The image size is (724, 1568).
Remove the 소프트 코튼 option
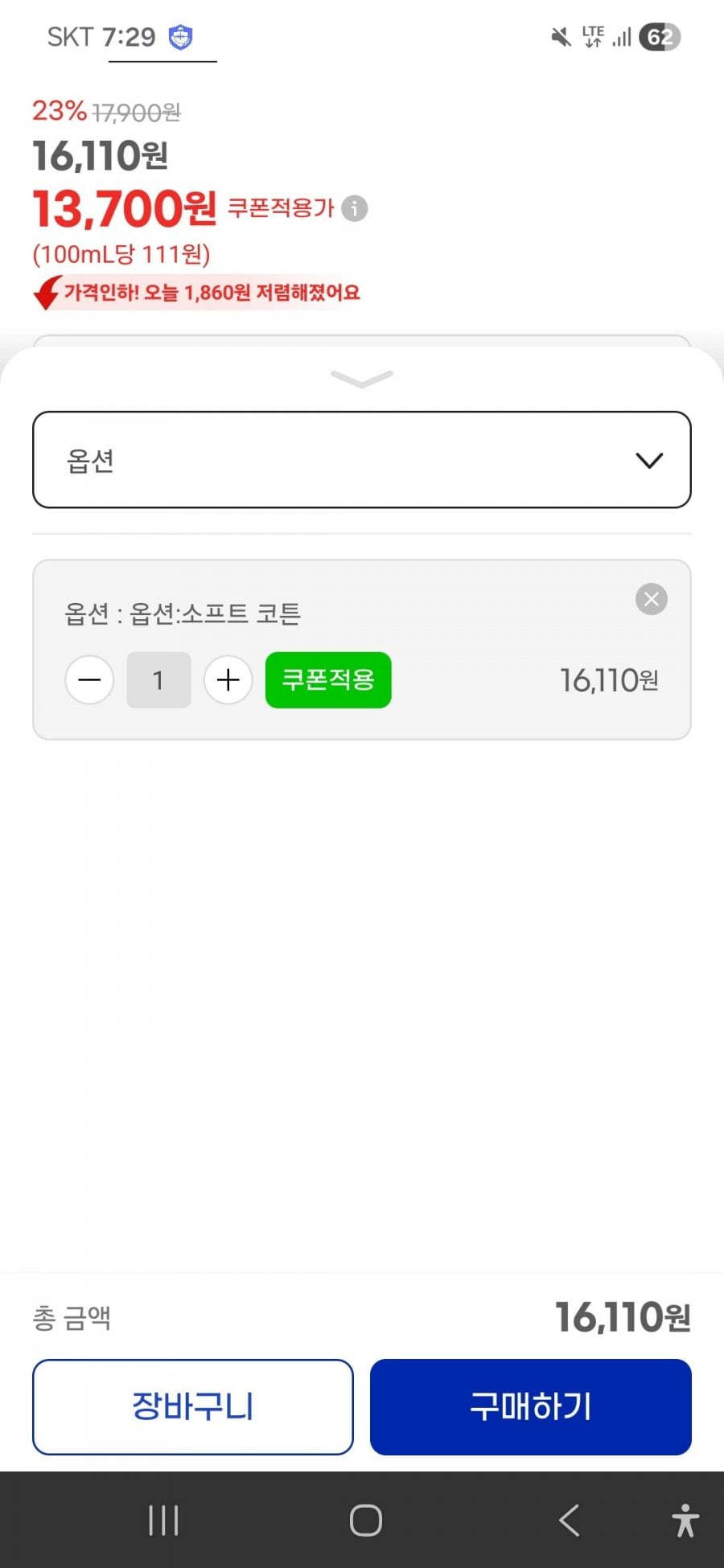pos(651,599)
